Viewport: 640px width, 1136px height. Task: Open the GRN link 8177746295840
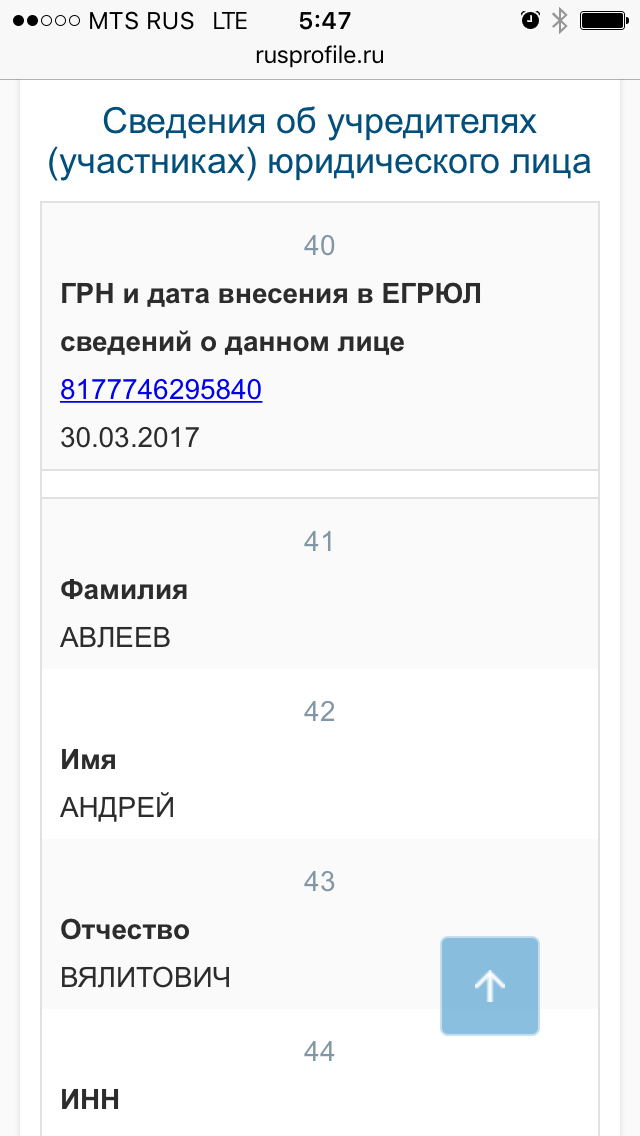161,390
